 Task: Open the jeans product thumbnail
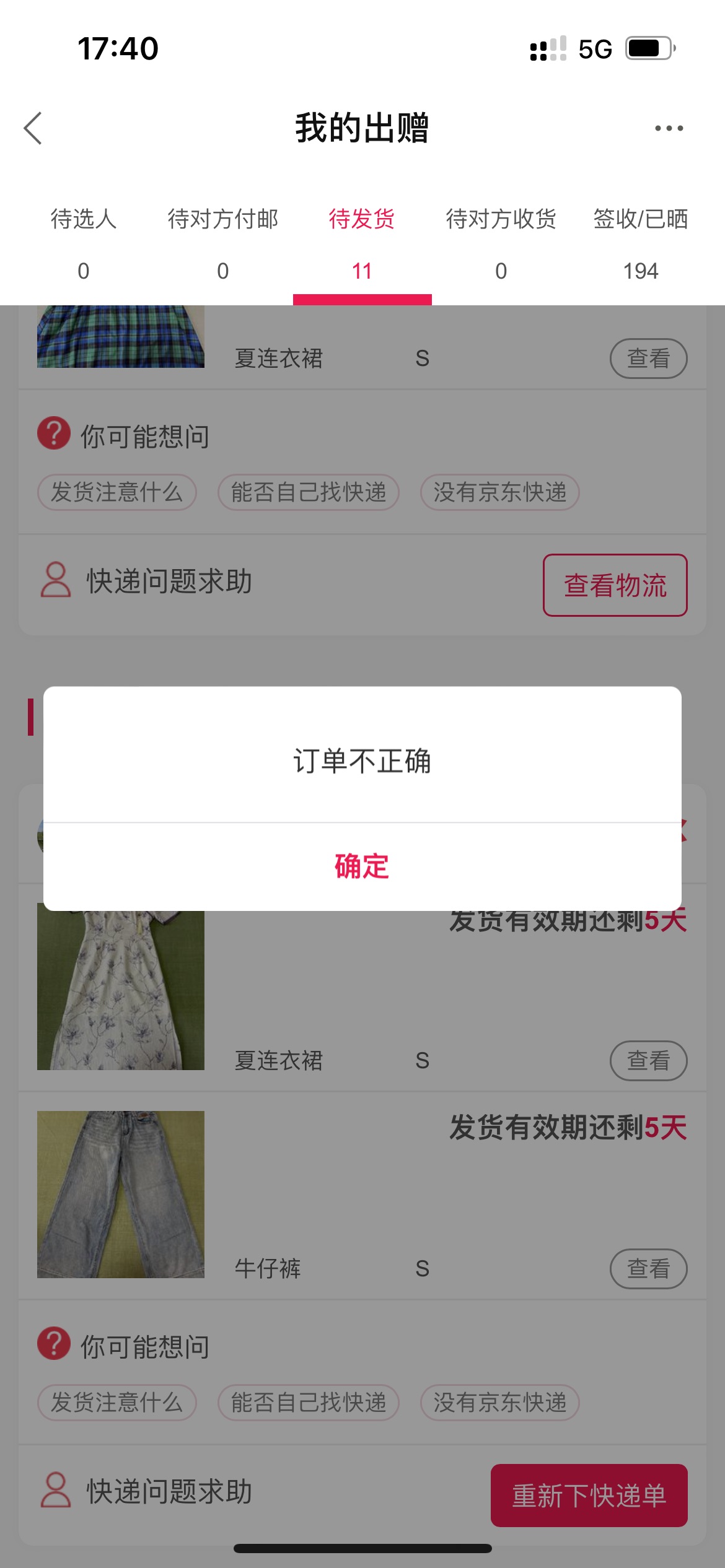[x=121, y=1195]
